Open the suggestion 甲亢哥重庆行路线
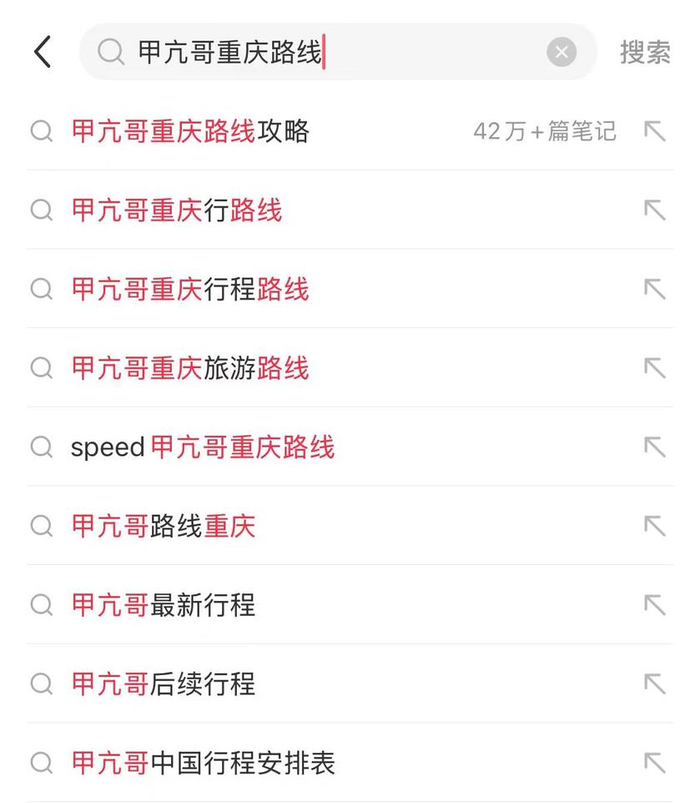 (177, 210)
